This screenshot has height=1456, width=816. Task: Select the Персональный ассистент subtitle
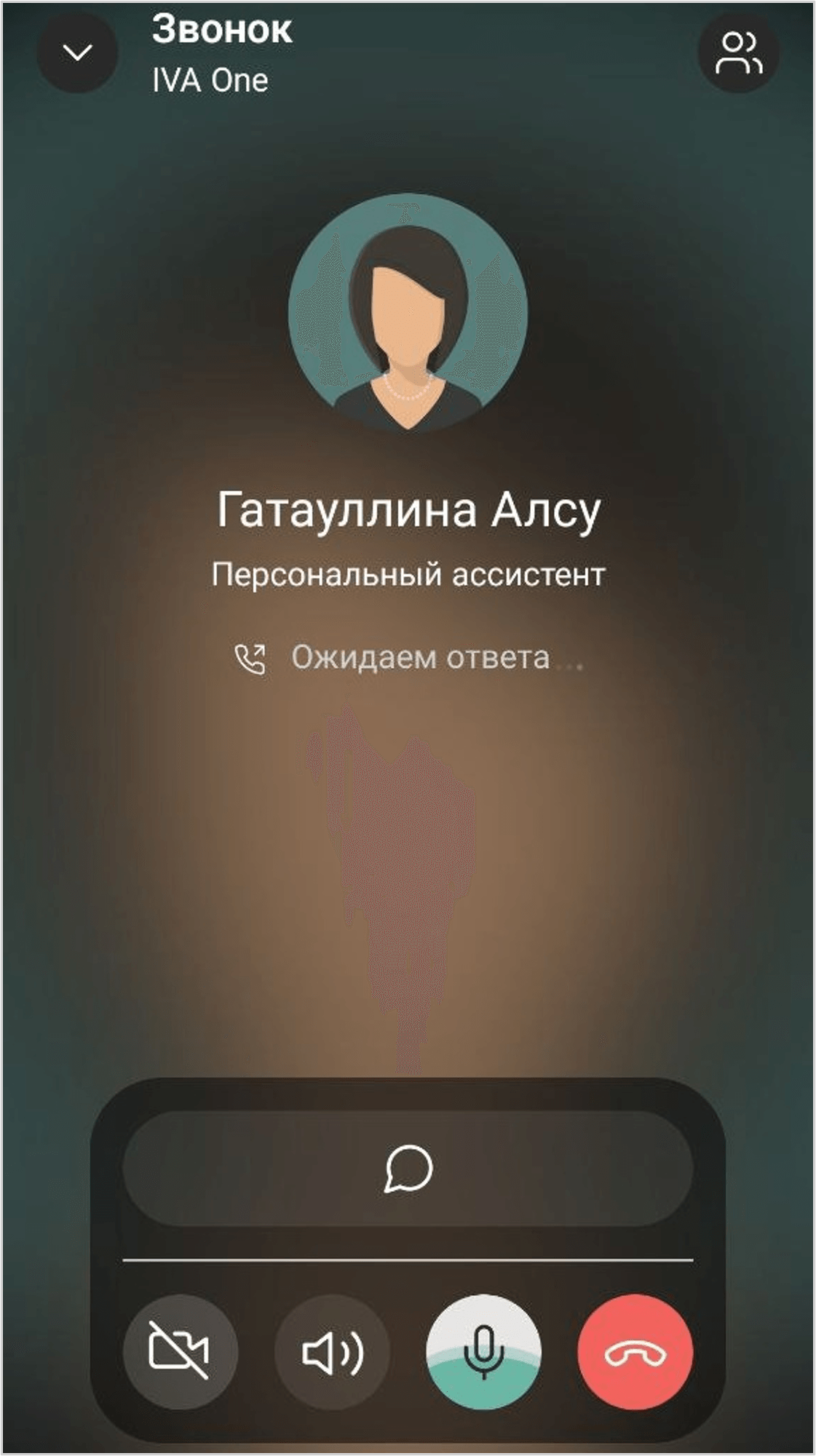(x=408, y=575)
